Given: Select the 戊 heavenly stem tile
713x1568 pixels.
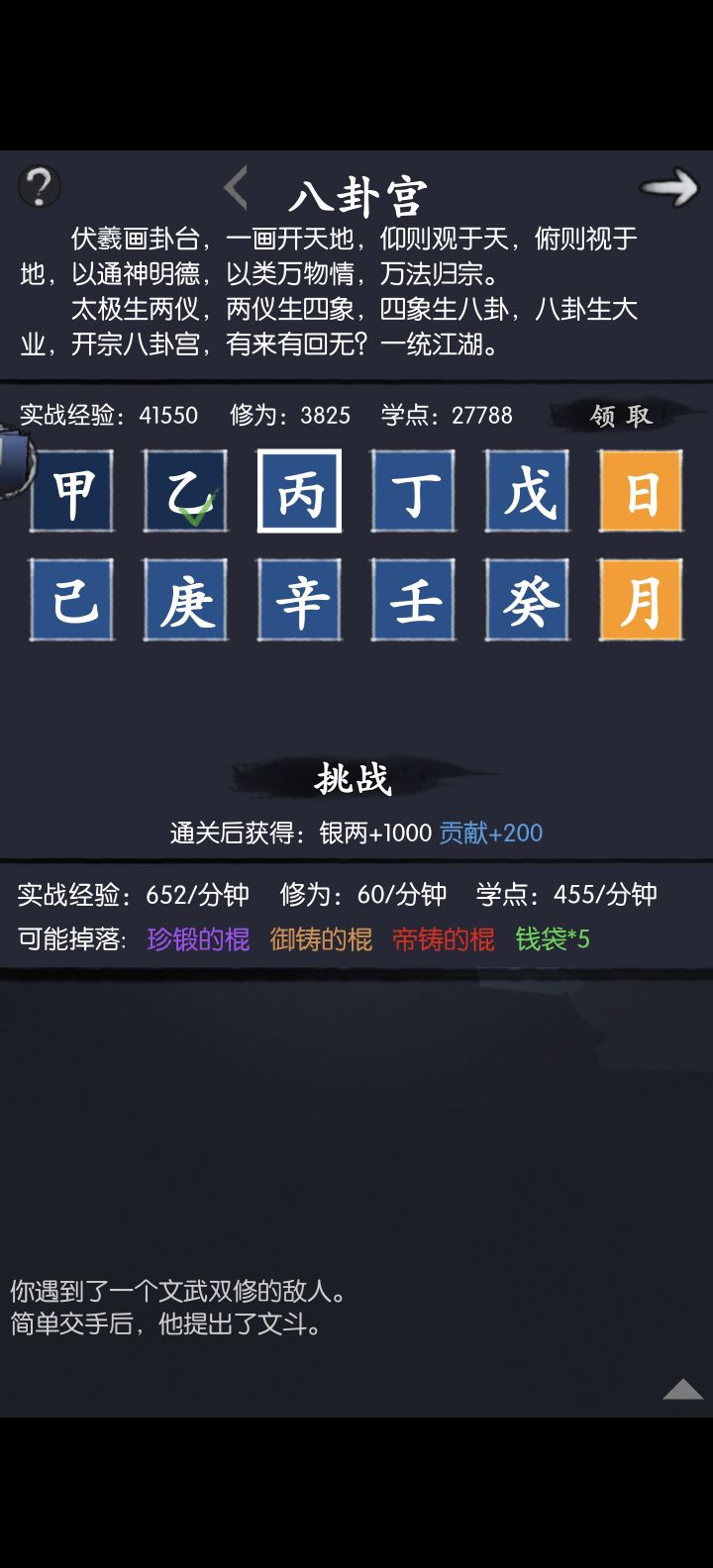Looking at the screenshot, I should click(527, 492).
